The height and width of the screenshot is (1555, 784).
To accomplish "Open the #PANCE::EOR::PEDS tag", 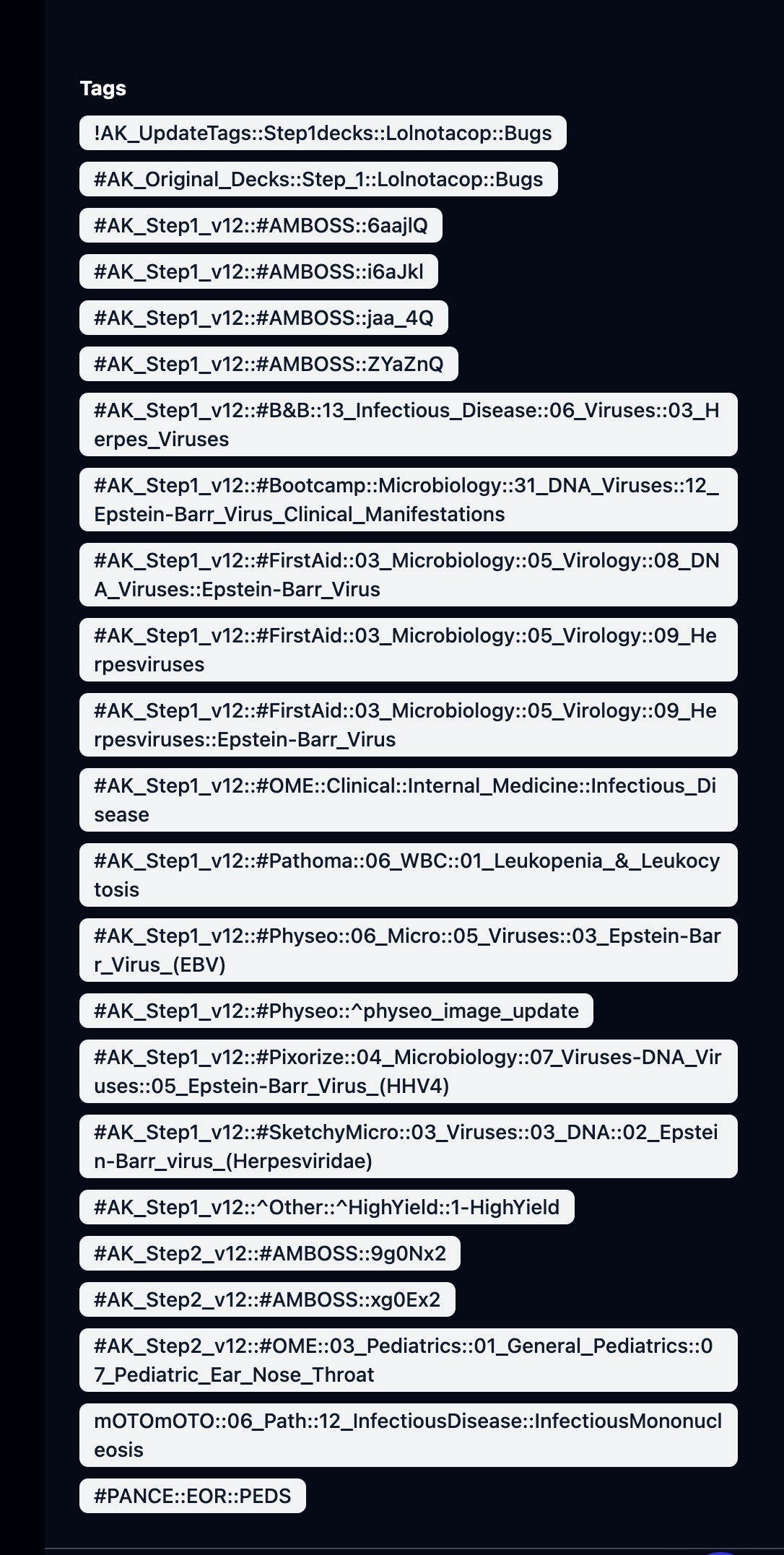I will (192, 1496).
